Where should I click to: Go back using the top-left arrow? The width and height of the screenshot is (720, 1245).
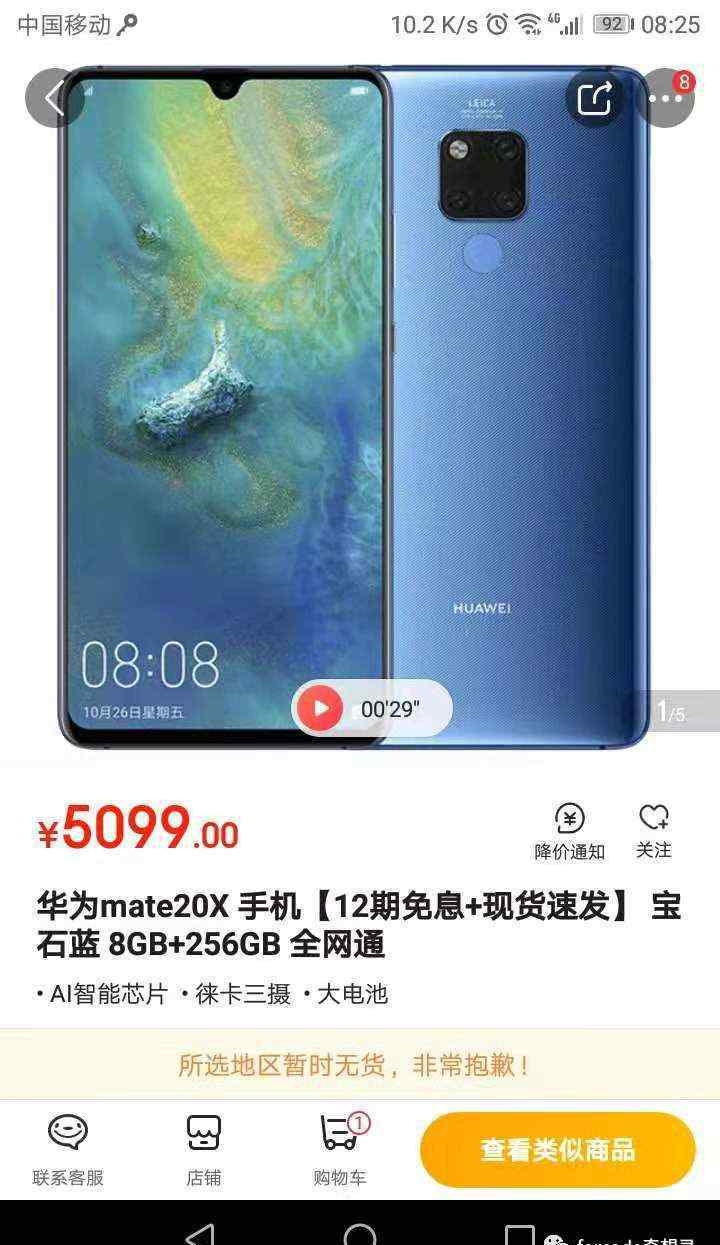coord(54,98)
